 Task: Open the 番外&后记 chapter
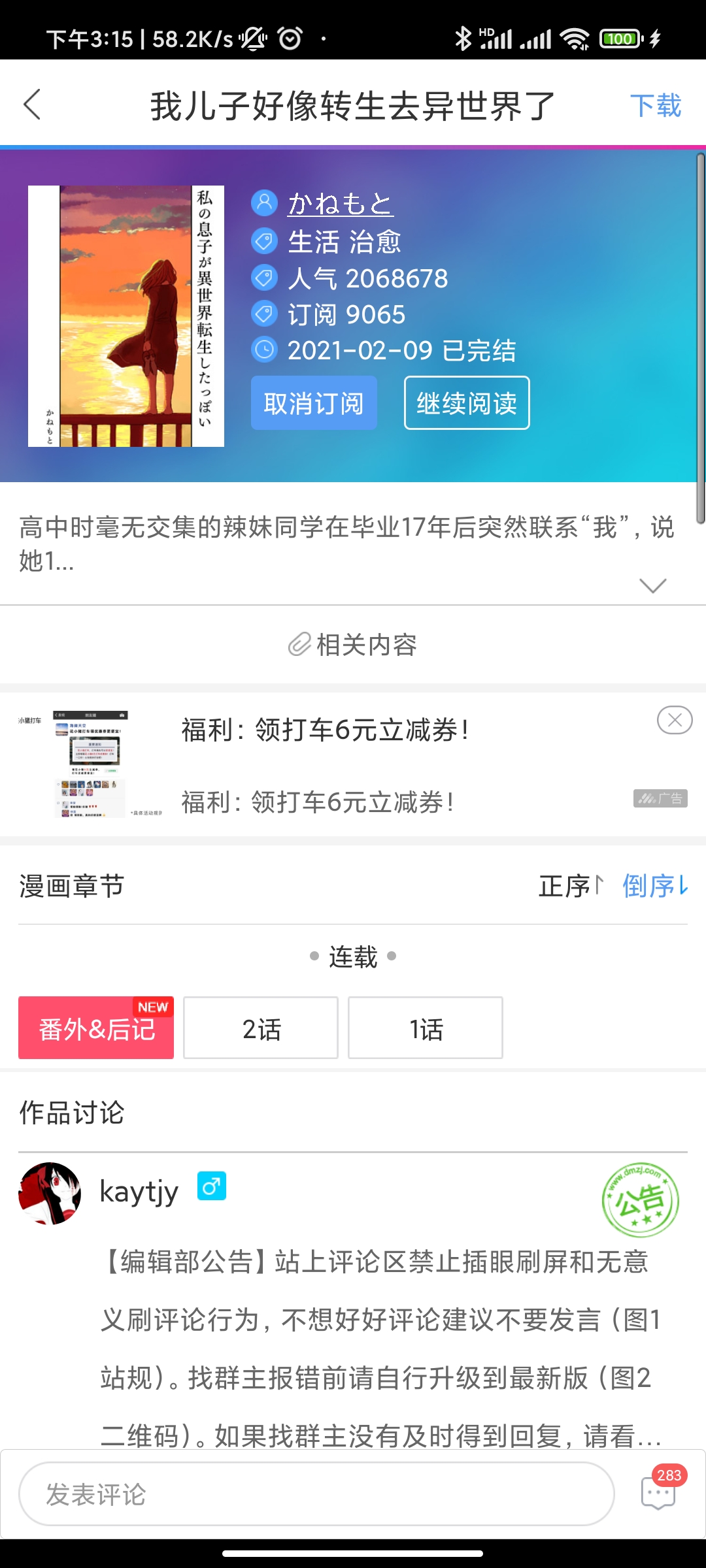click(96, 1028)
